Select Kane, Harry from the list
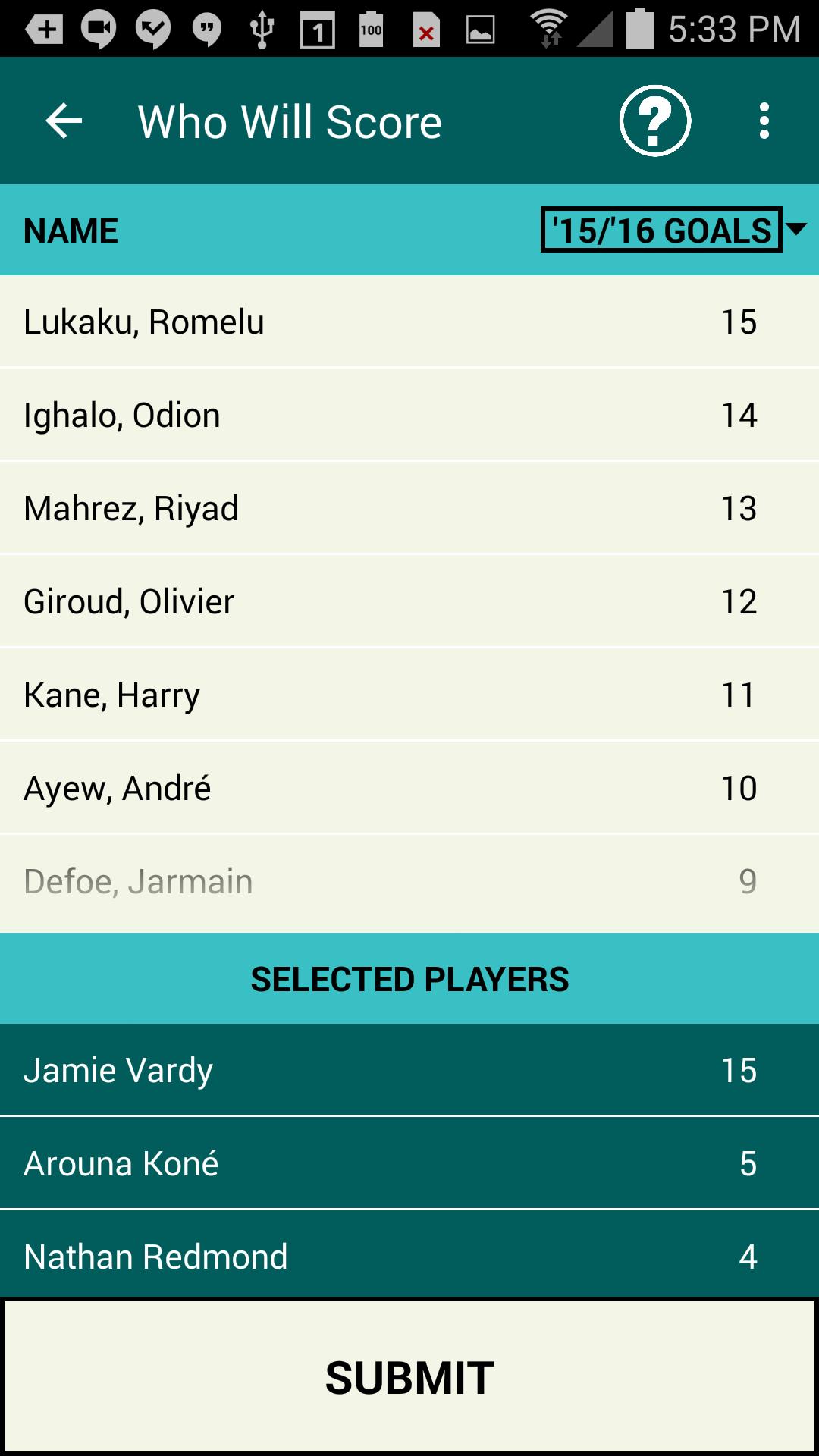 pyautogui.click(x=303, y=693)
